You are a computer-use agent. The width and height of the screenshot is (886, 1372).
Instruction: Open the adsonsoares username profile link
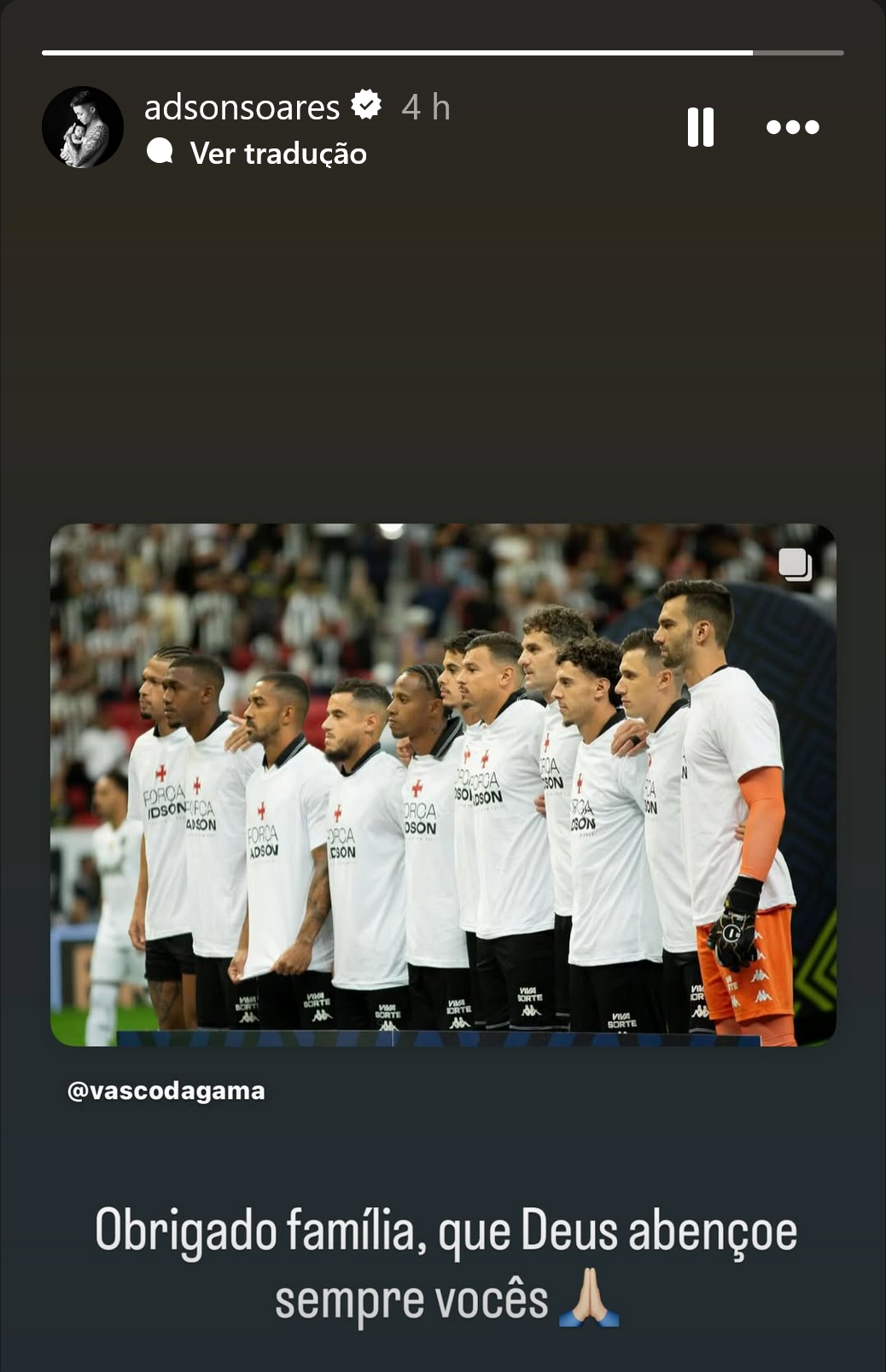[242, 108]
